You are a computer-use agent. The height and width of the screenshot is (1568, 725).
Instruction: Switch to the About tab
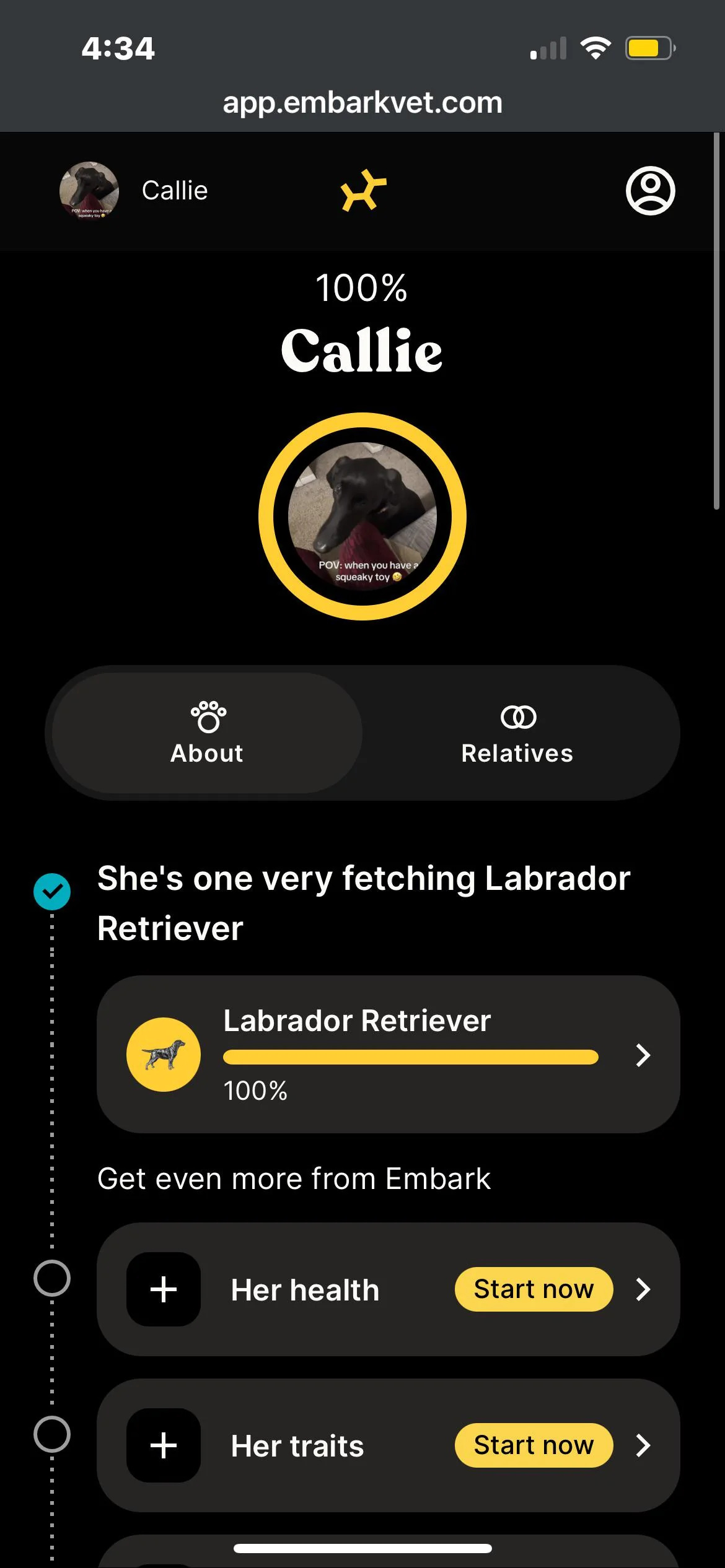coord(207,752)
